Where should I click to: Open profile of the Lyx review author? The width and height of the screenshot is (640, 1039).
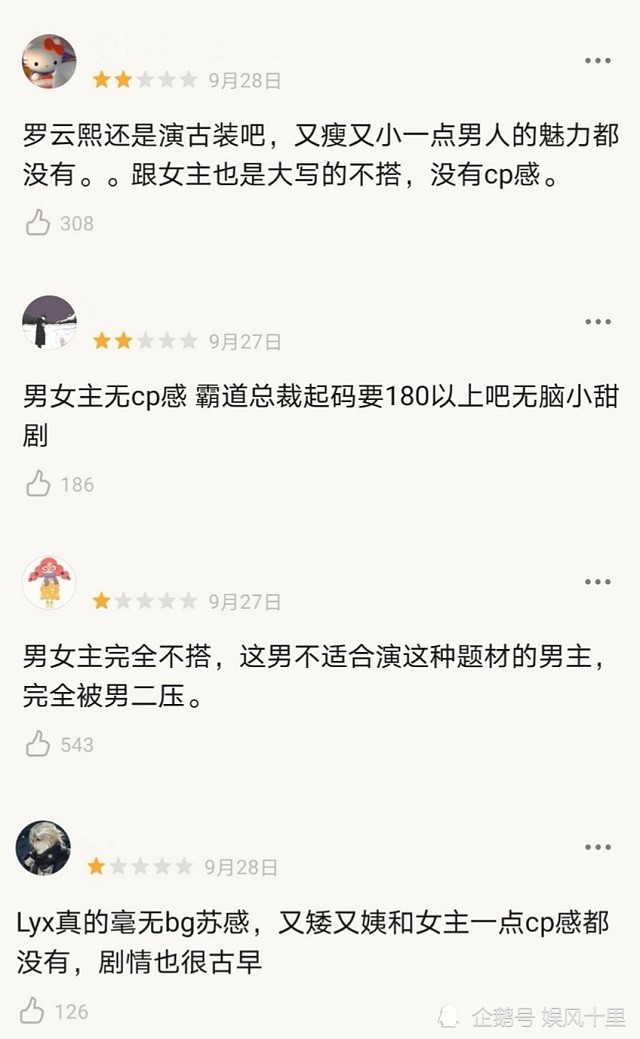click(x=43, y=848)
